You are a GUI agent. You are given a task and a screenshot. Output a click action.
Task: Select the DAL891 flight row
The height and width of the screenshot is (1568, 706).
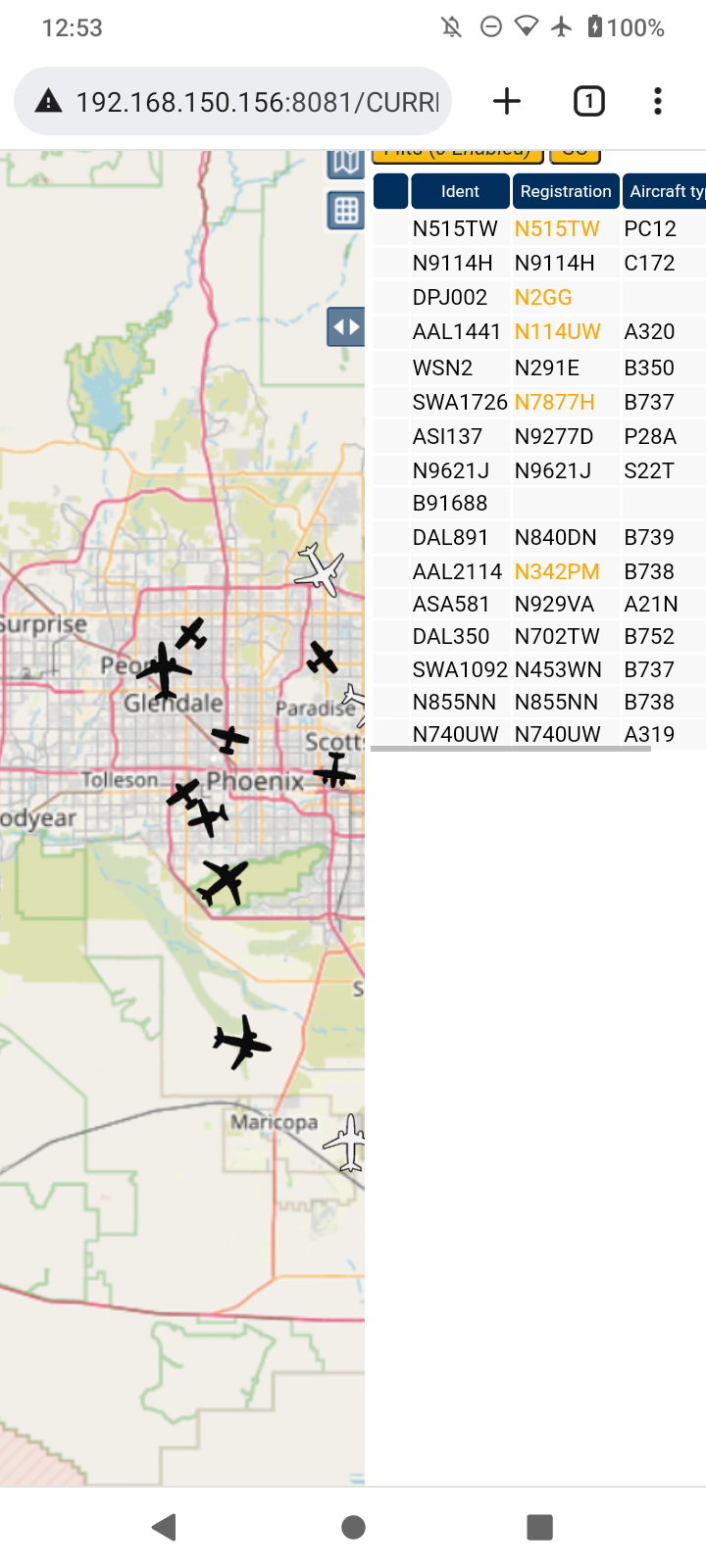[539, 537]
